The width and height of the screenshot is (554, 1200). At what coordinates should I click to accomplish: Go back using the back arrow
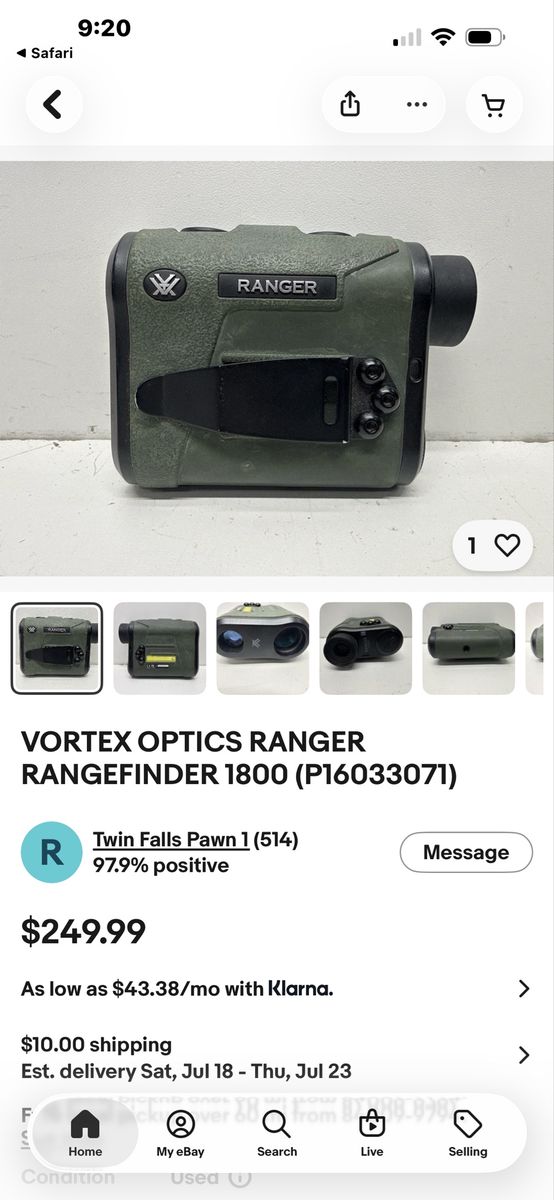click(x=54, y=104)
